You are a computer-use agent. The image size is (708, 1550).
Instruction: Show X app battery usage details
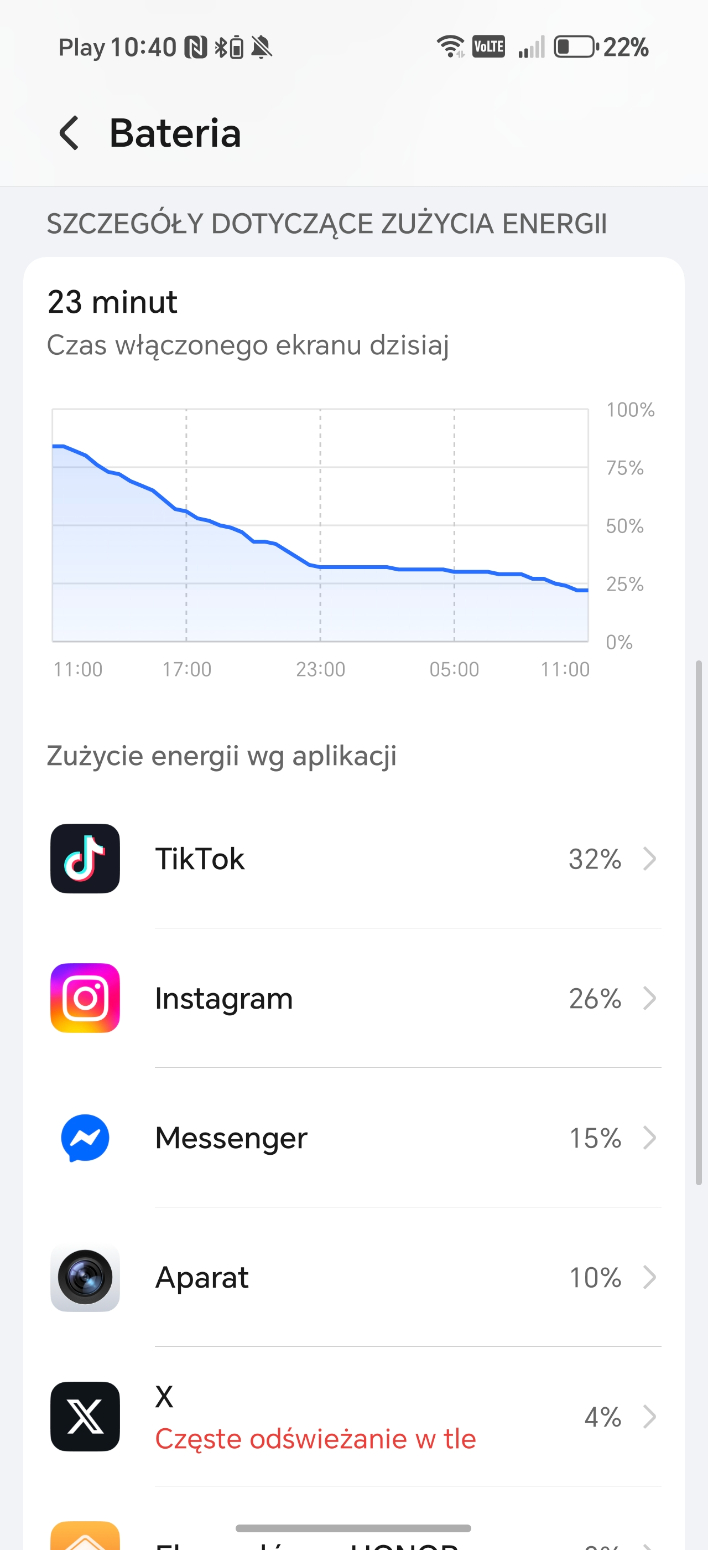[x=354, y=1417]
